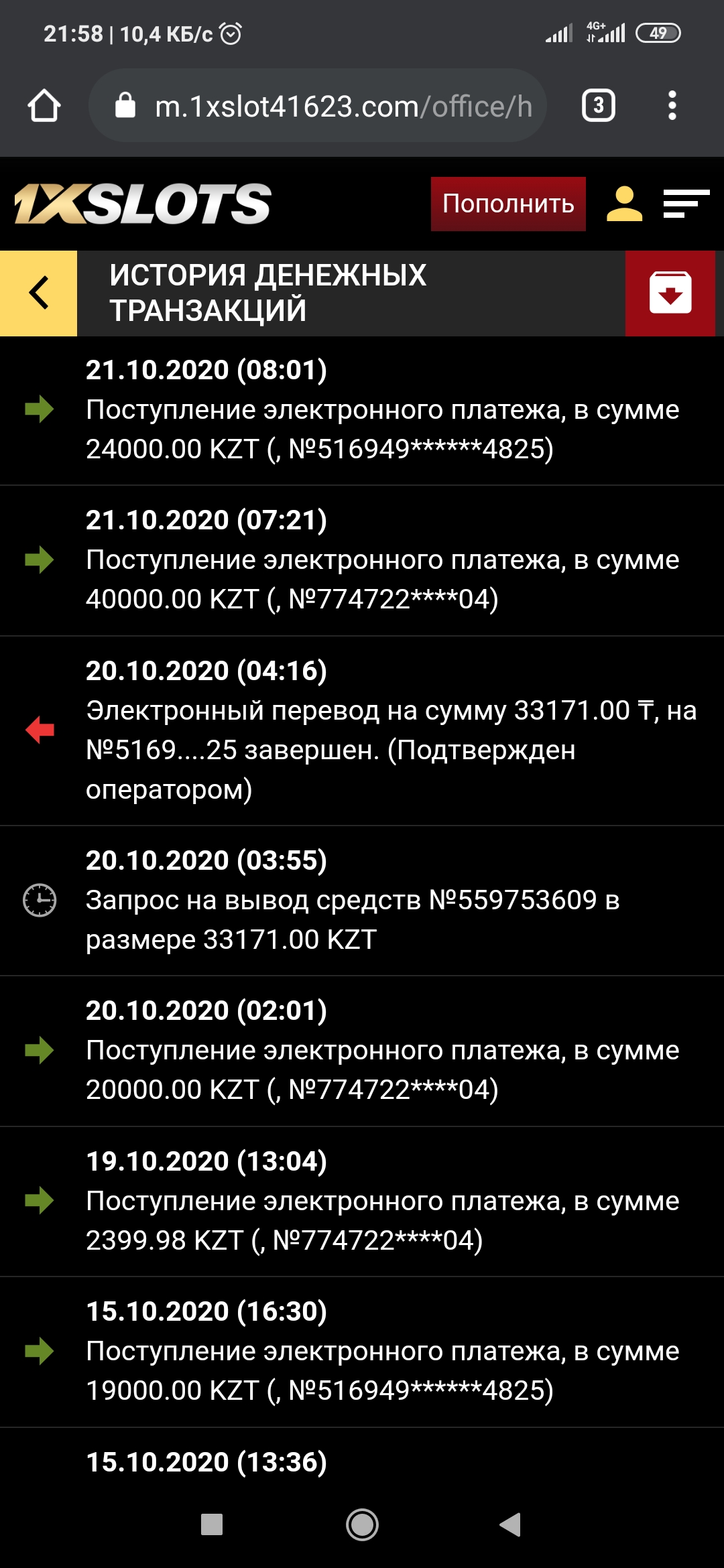The height and width of the screenshot is (1568, 724).
Task: Go back from transaction history
Action: click(39, 293)
